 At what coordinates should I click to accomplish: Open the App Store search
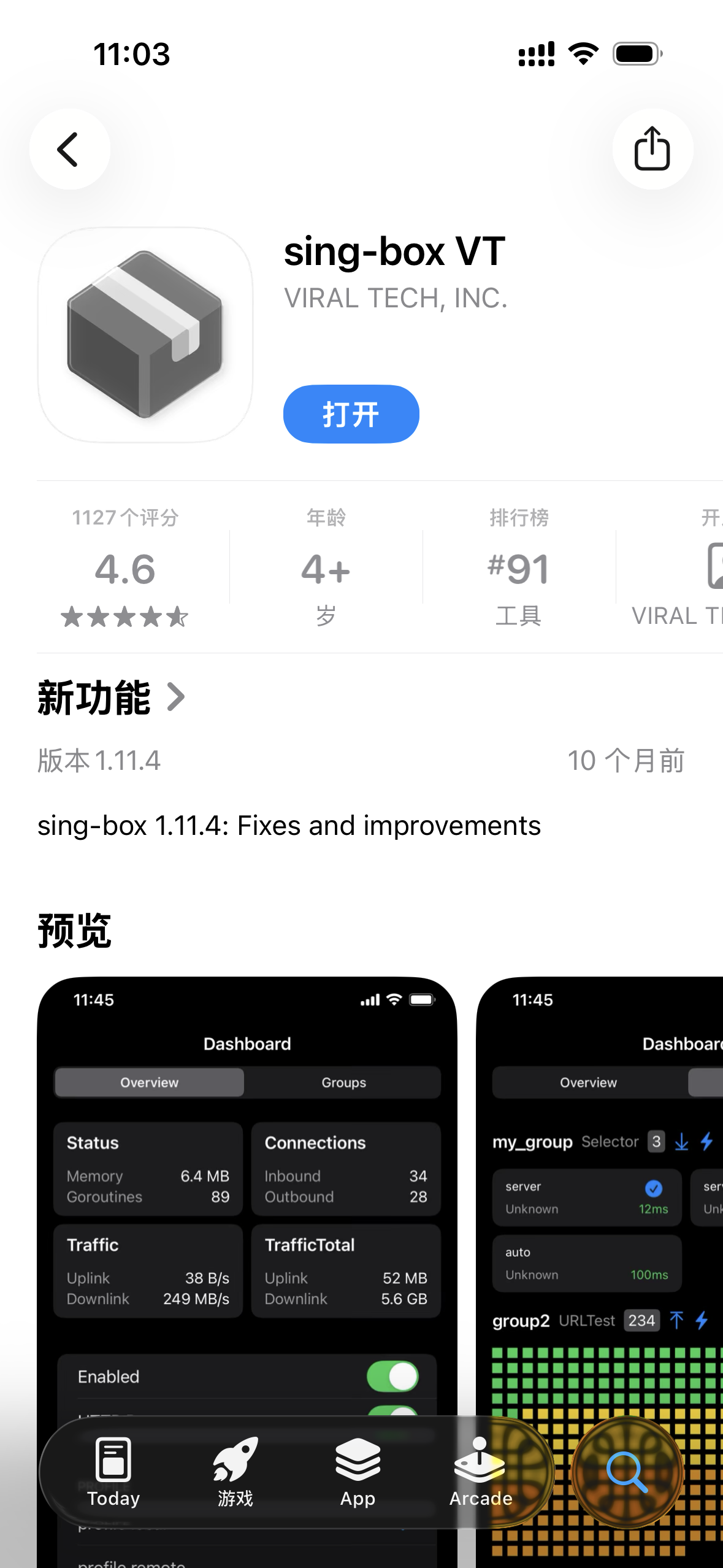pyautogui.click(x=626, y=1472)
